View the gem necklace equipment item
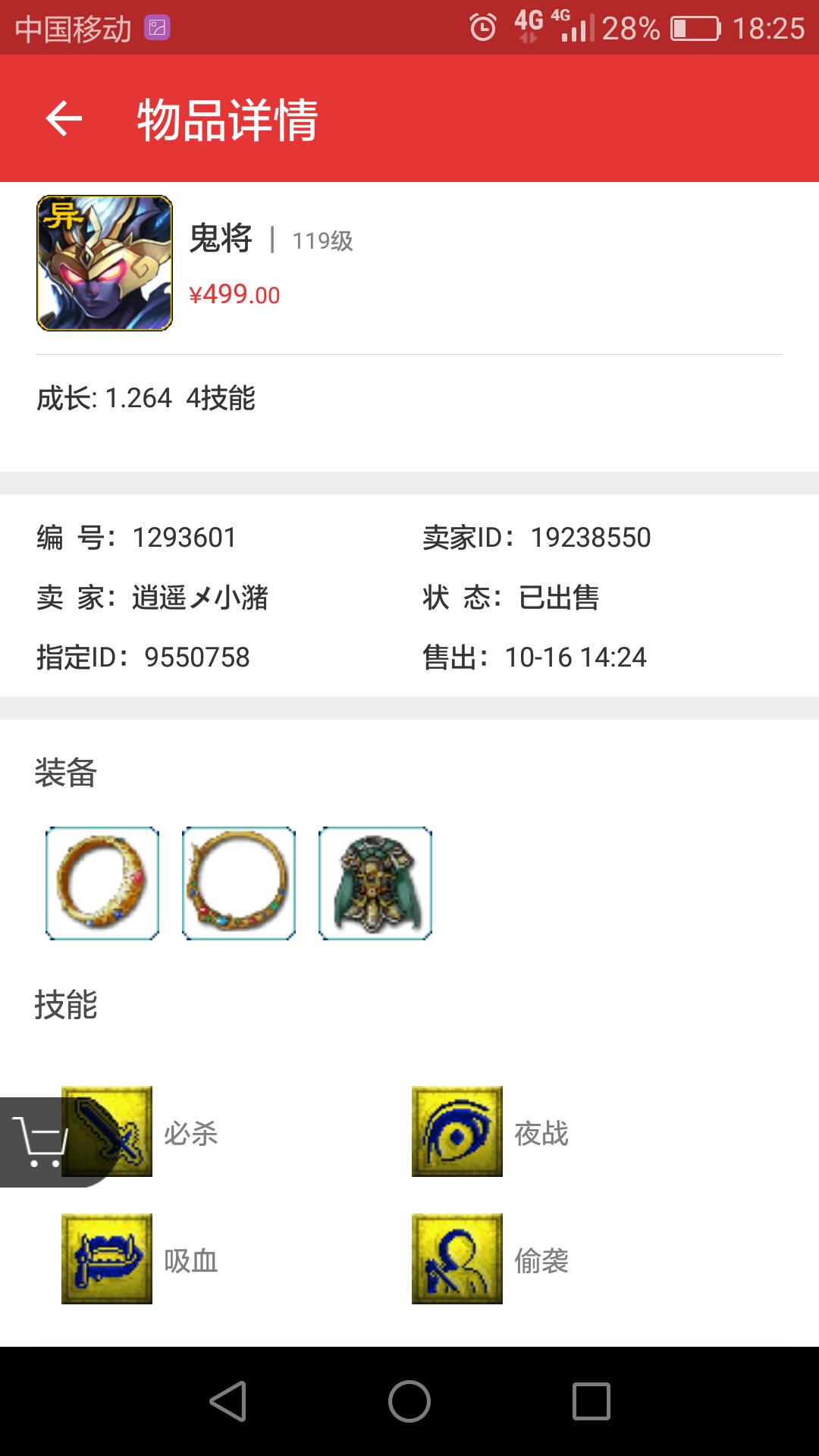 (x=239, y=883)
